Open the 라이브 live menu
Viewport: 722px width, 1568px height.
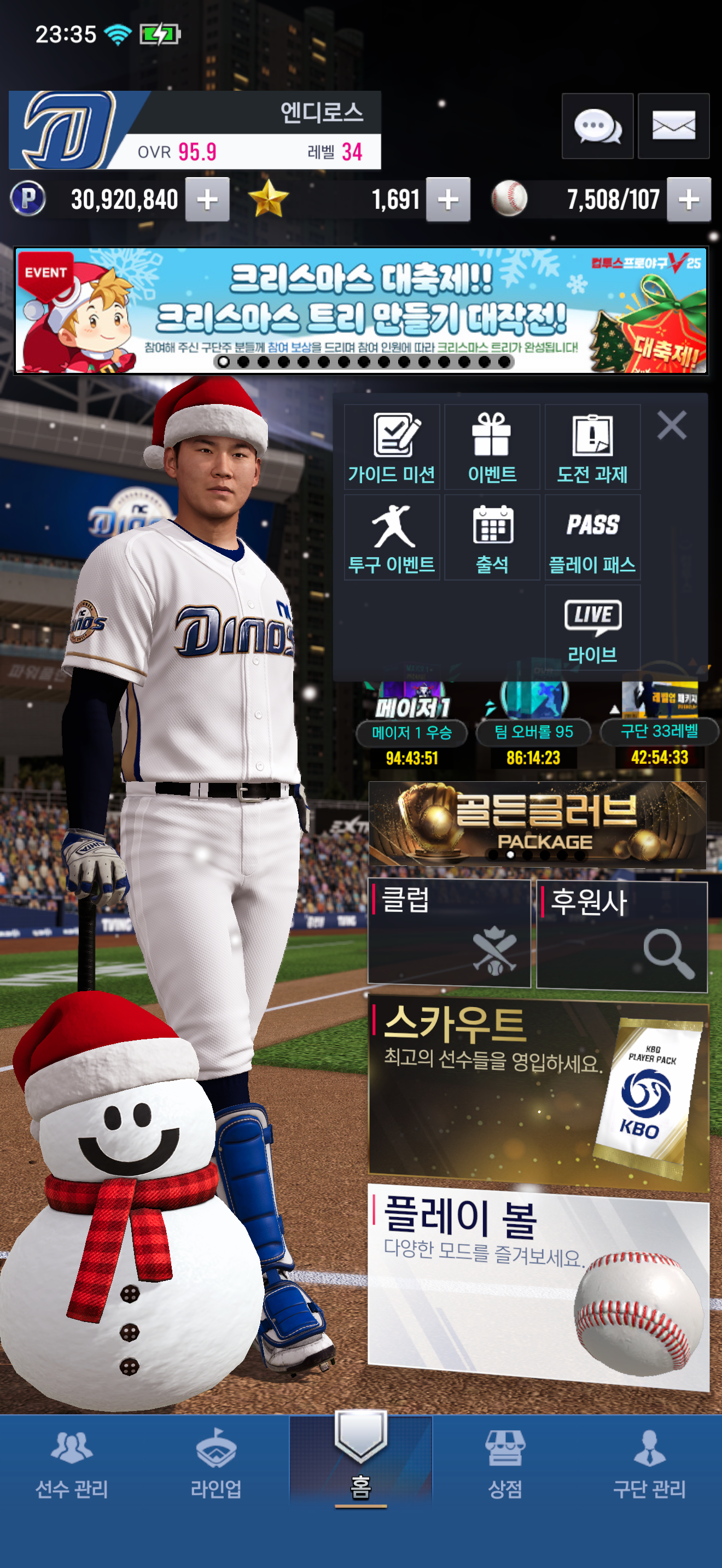pyautogui.click(x=592, y=628)
